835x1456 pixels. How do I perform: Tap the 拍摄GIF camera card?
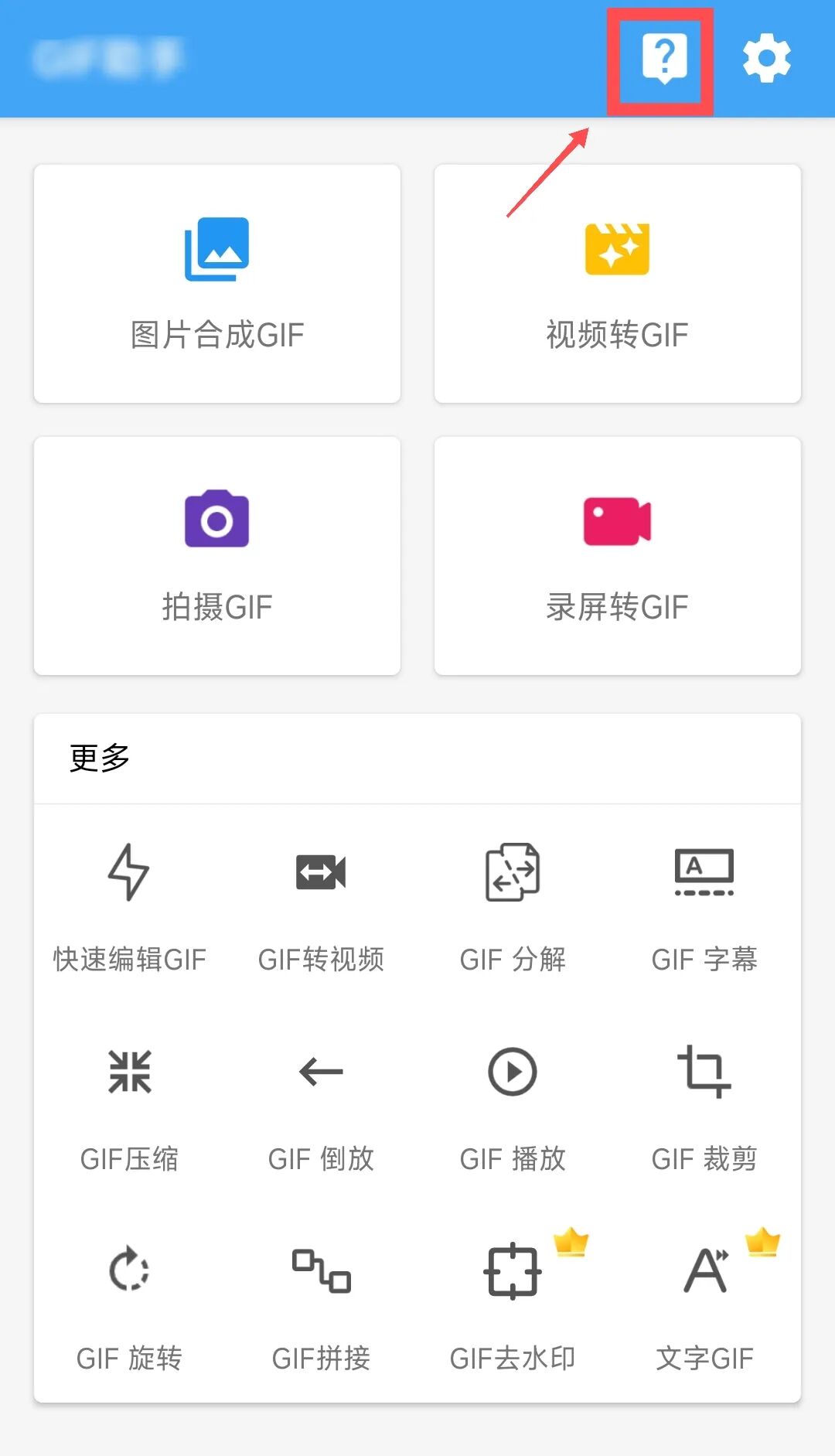click(x=217, y=555)
